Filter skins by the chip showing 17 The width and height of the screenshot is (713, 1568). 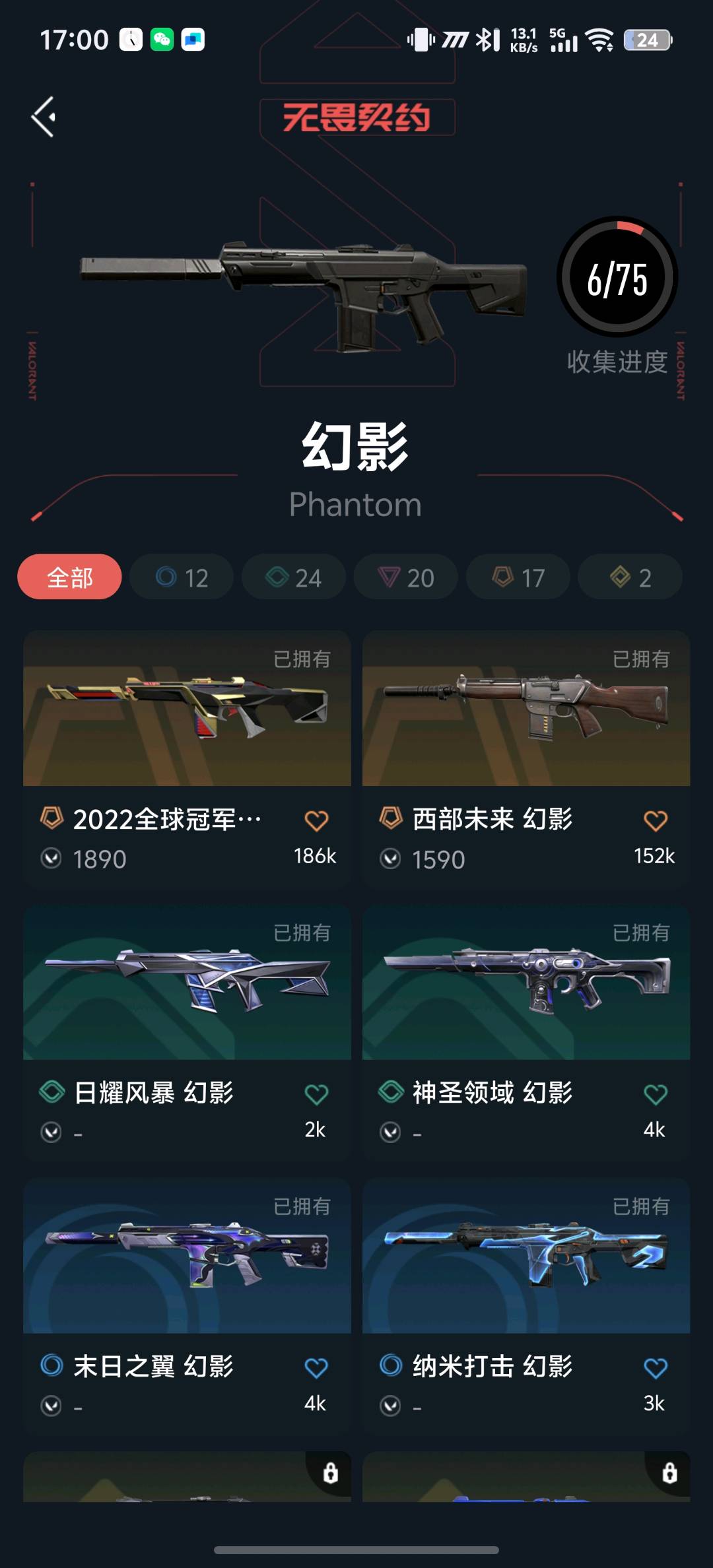[518, 577]
